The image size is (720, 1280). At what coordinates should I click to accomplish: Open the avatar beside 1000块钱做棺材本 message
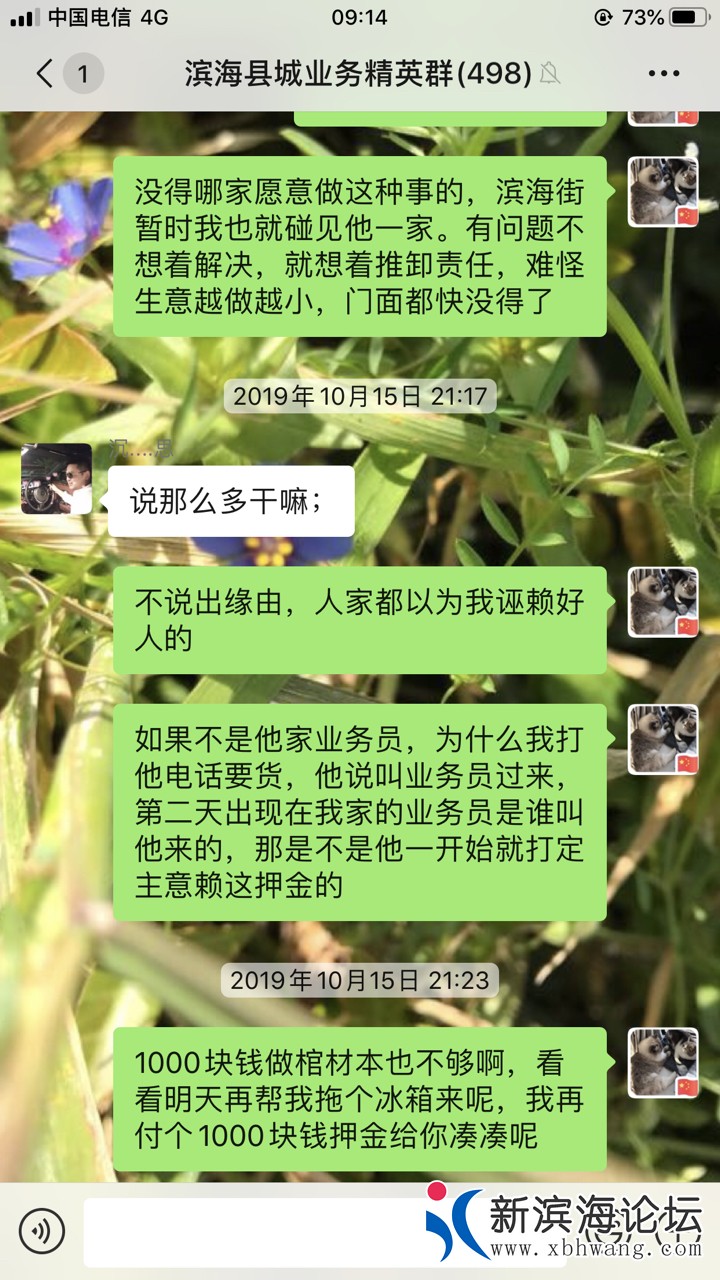[x=662, y=1062]
